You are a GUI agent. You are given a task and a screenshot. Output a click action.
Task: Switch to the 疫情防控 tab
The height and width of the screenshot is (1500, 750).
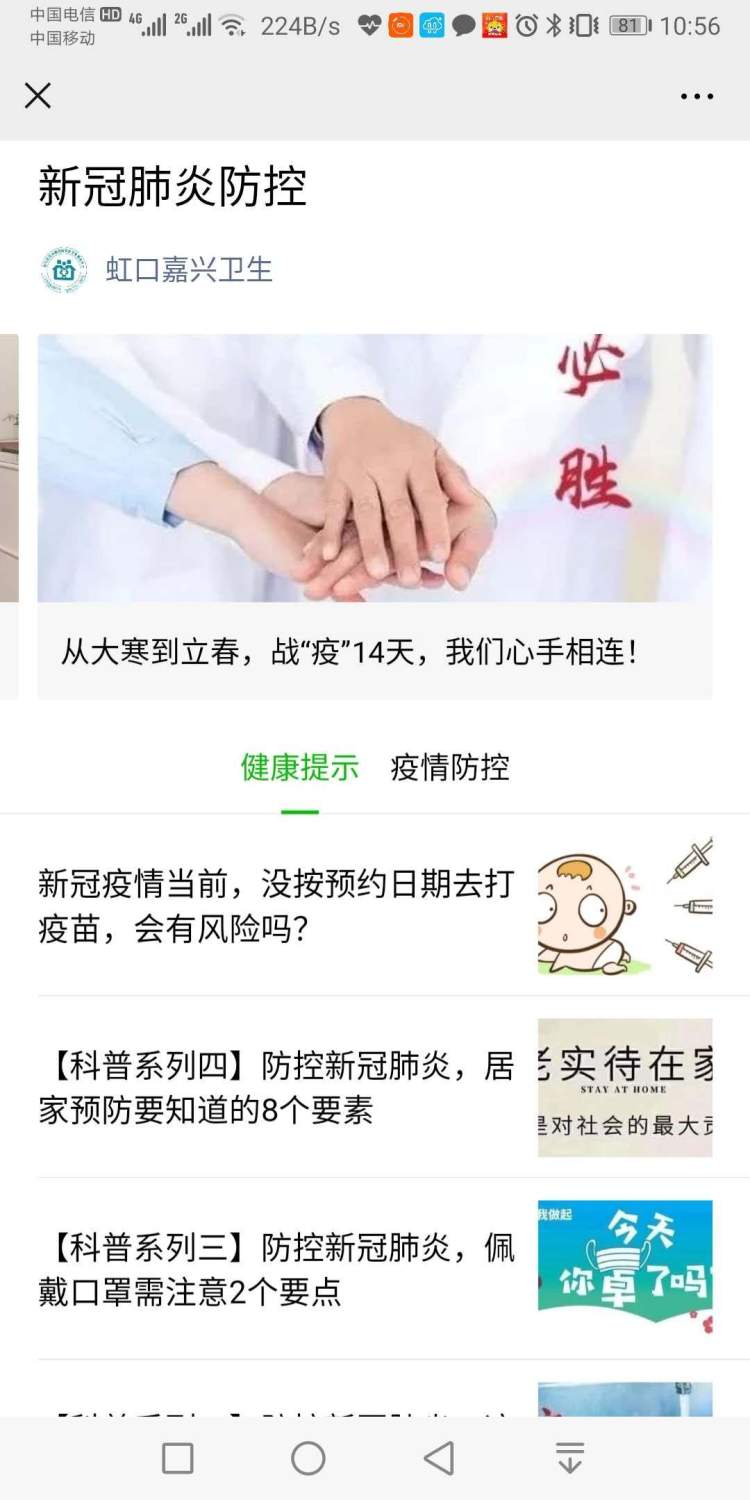pyautogui.click(x=450, y=768)
